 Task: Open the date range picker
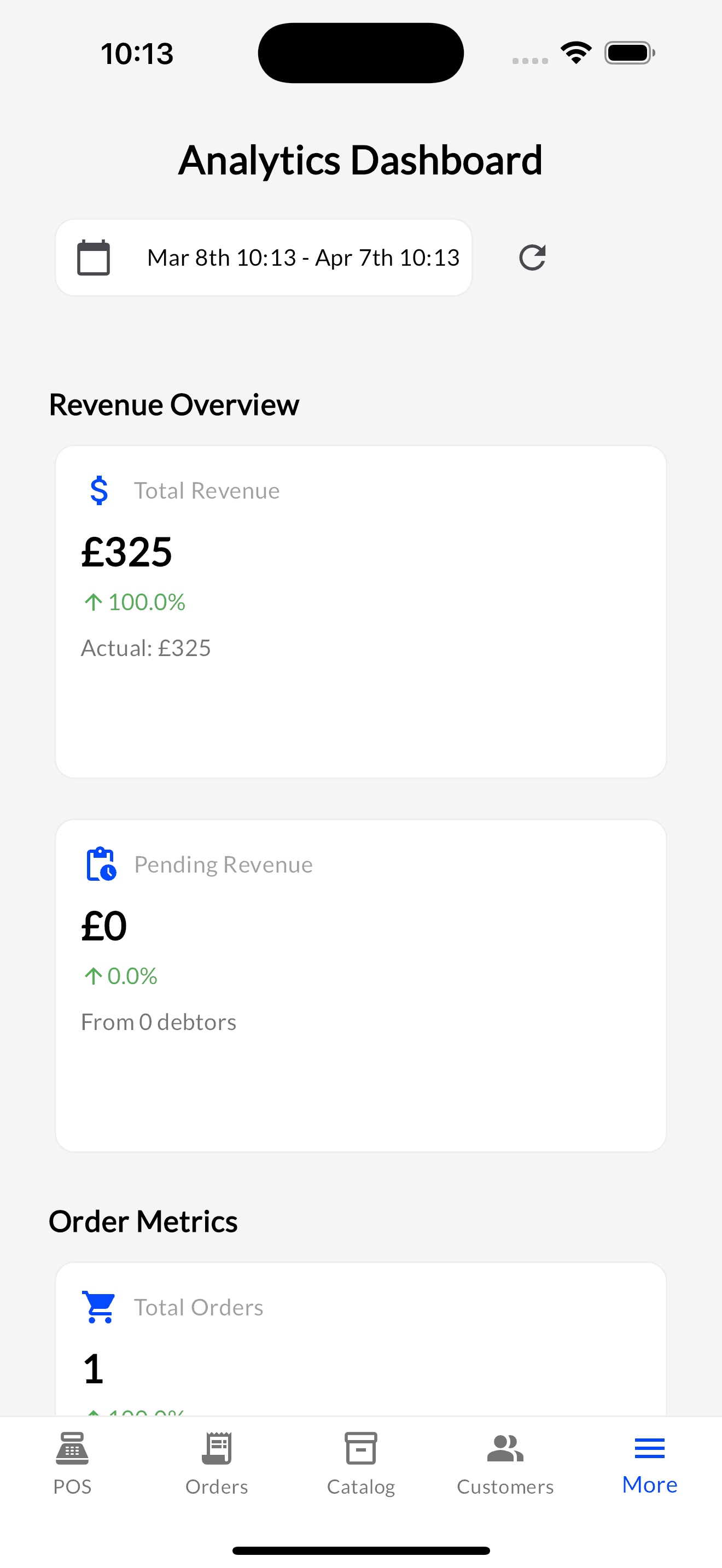pyautogui.click(x=263, y=257)
